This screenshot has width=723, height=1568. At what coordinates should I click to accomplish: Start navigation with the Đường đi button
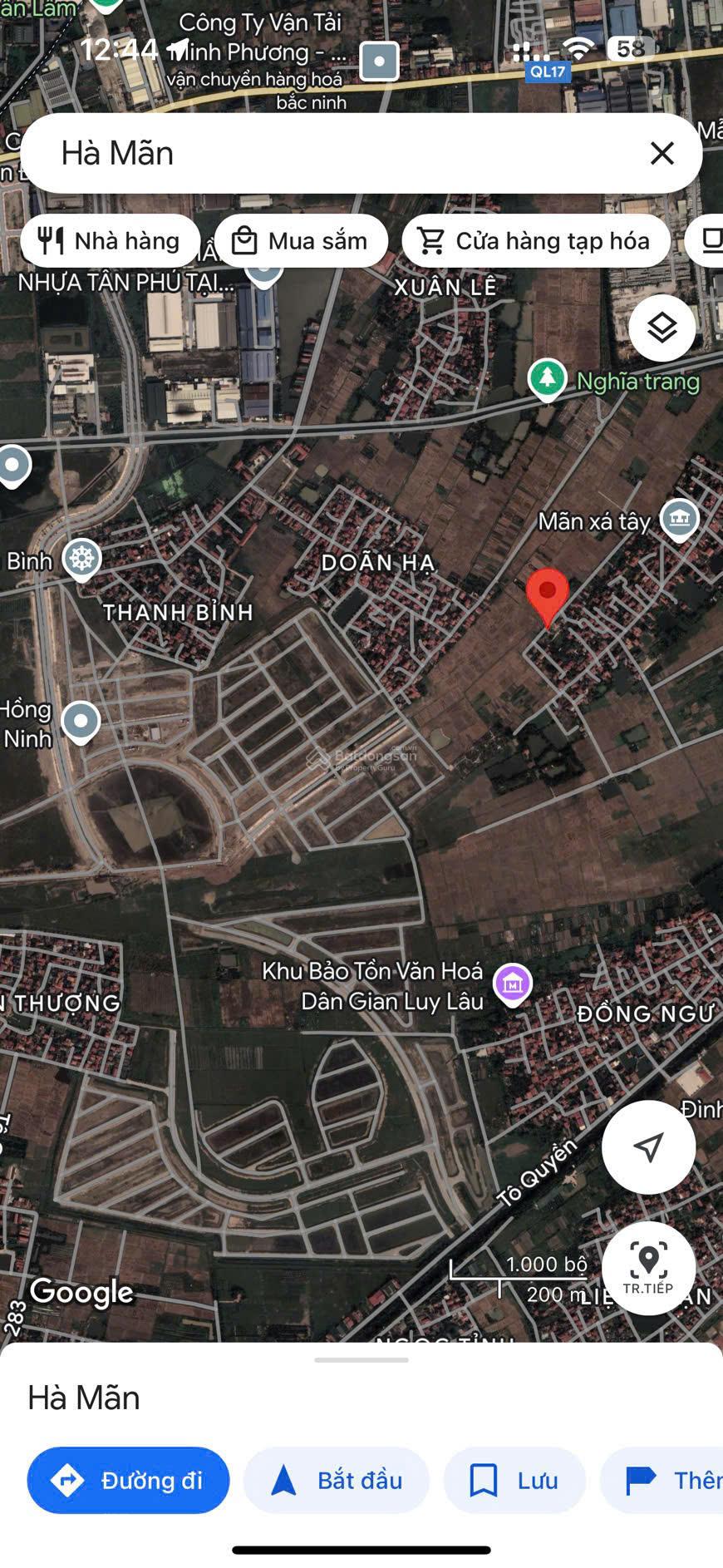click(128, 1480)
